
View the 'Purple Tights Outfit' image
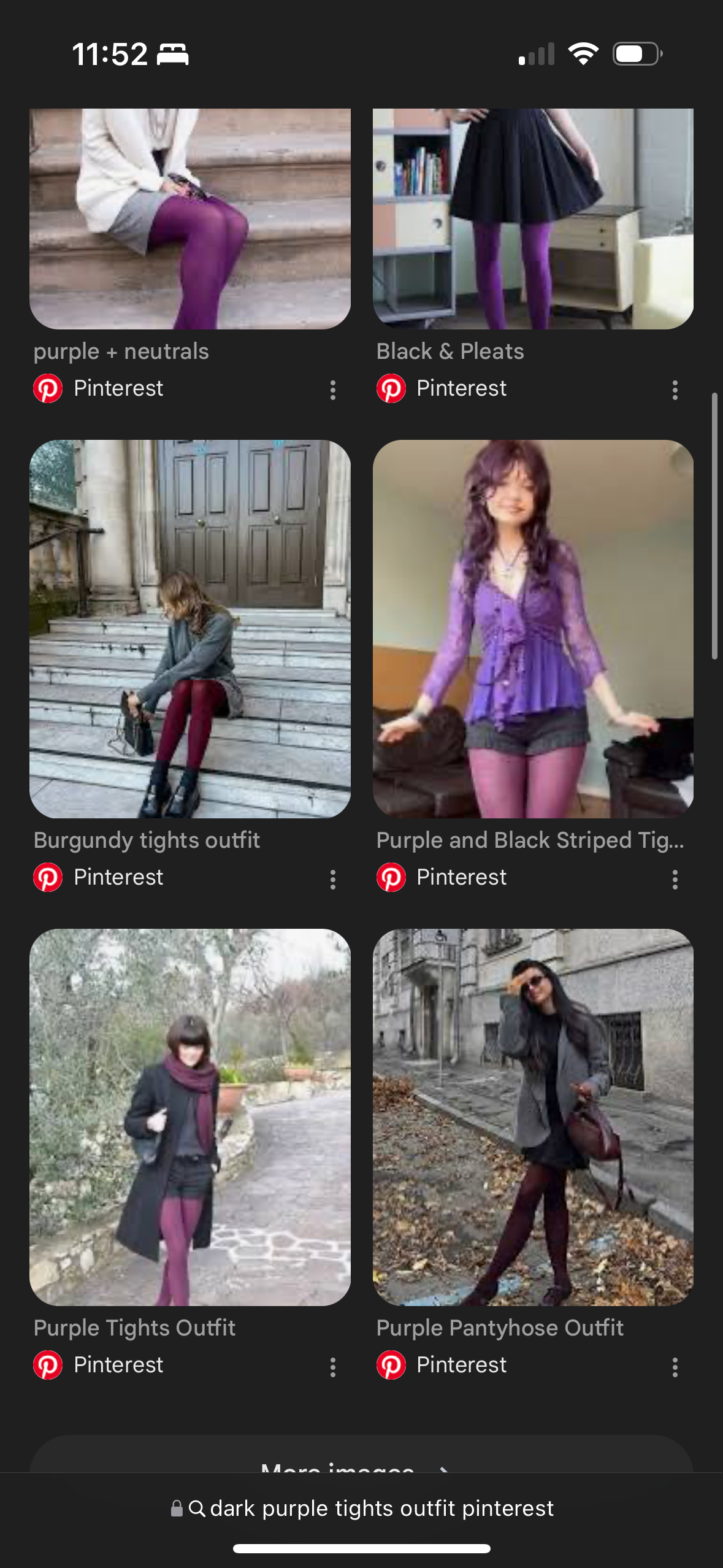click(x=190, y=1117)
